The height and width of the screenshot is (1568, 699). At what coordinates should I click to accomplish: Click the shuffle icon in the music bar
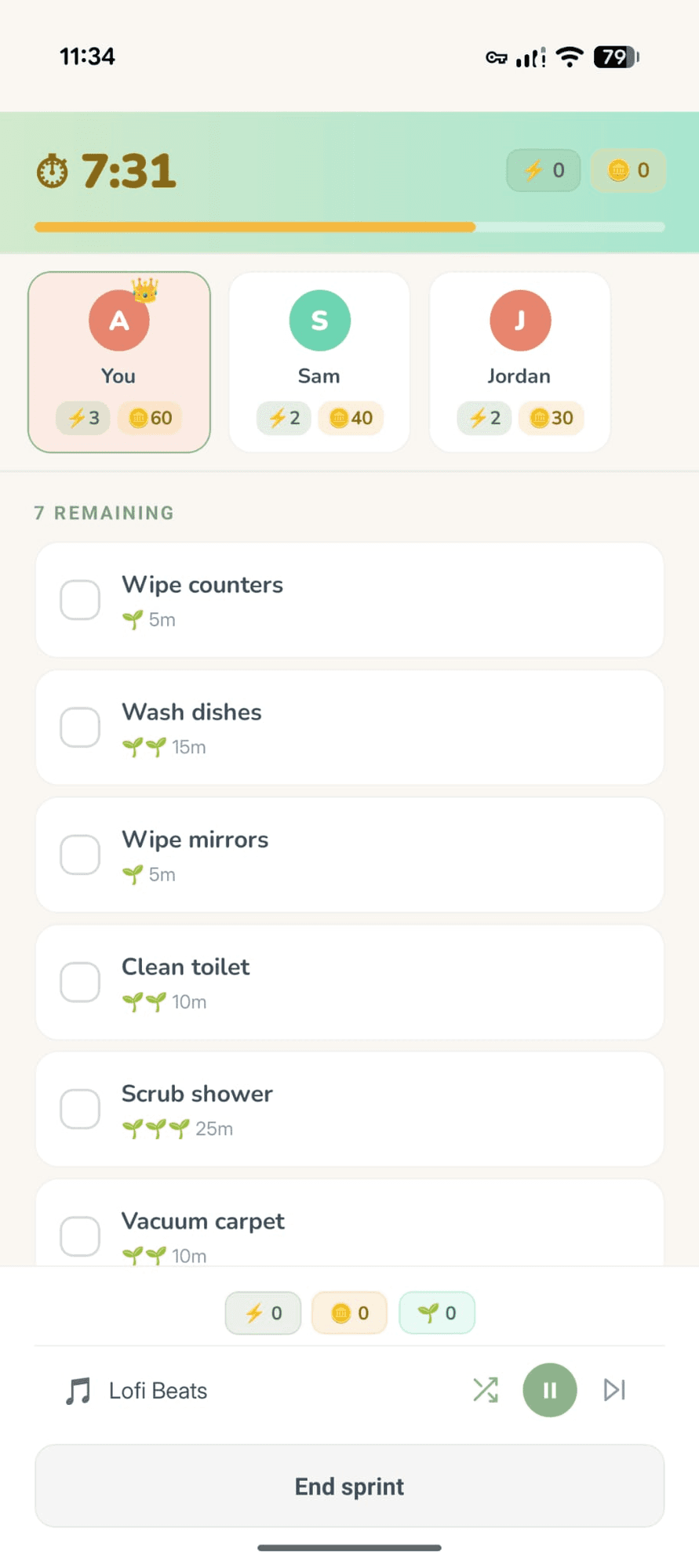(x=486, y=1390)
